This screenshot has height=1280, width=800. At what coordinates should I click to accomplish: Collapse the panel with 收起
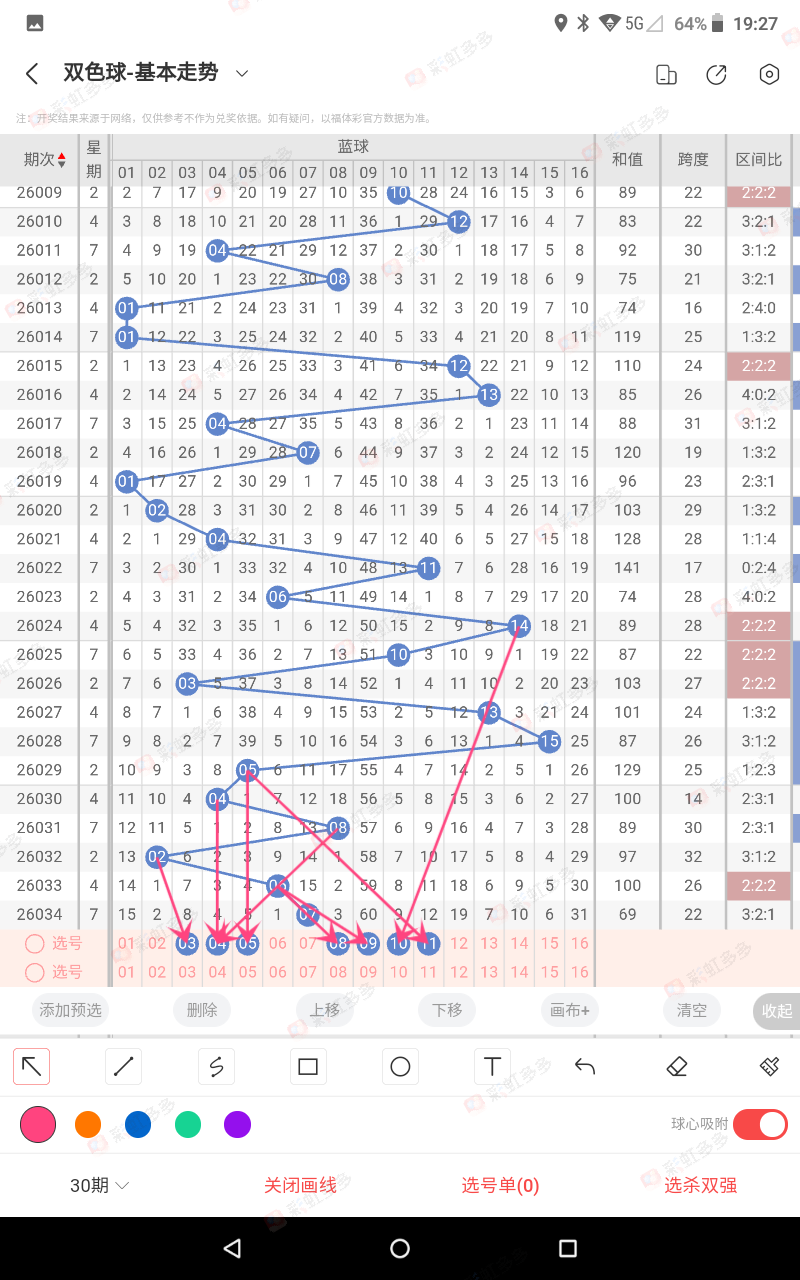click(776, 1011)
